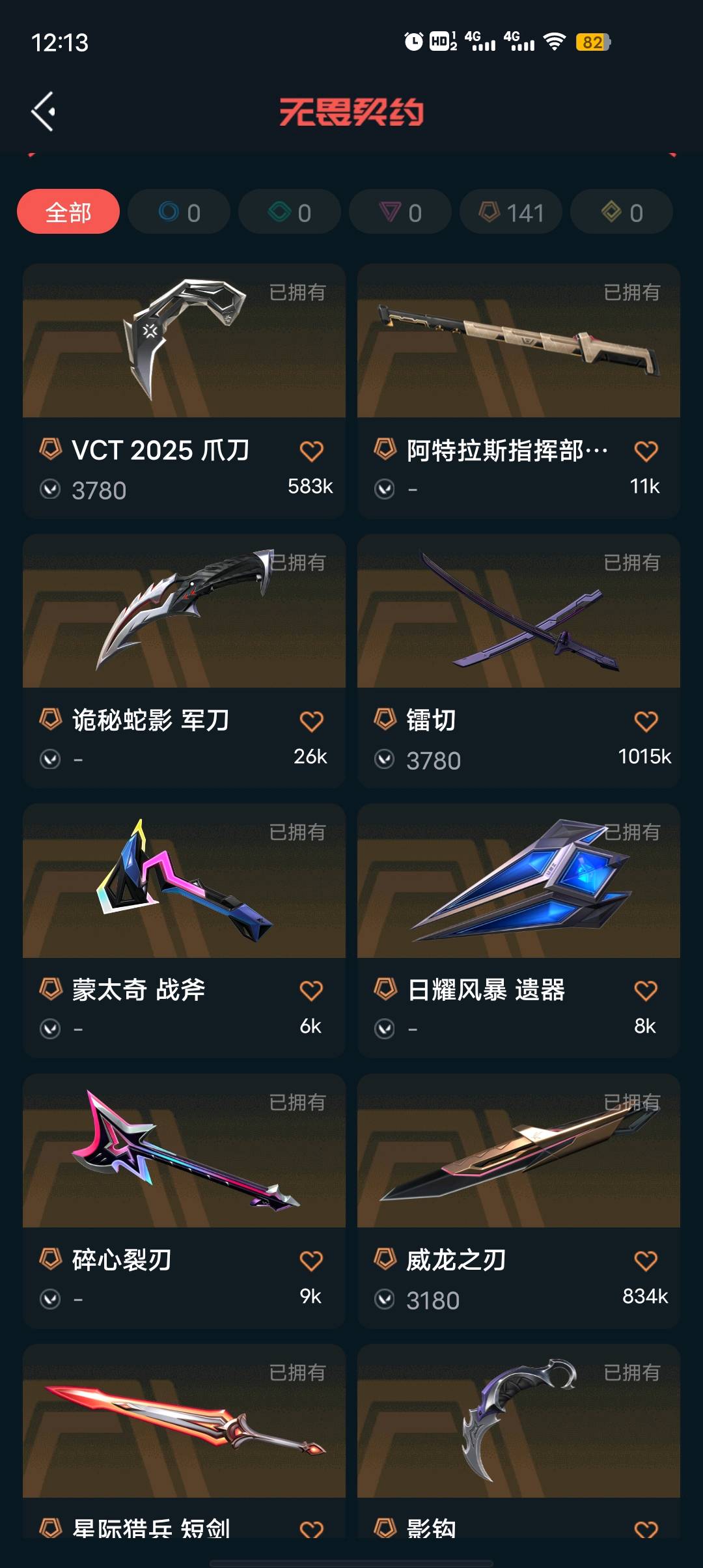Switch to the yellow diamond tier filter

(x=622, y=212)
